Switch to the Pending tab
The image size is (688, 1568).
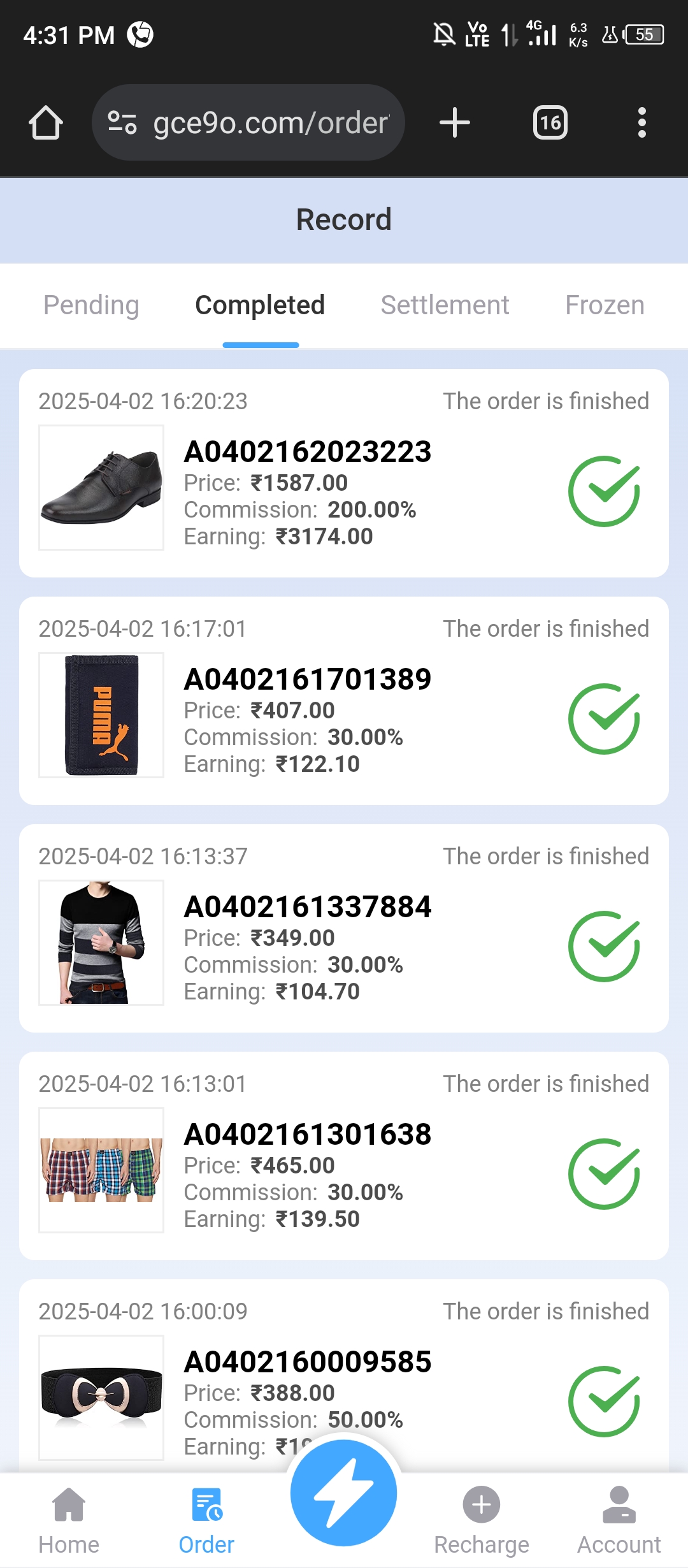click(91, 305)
